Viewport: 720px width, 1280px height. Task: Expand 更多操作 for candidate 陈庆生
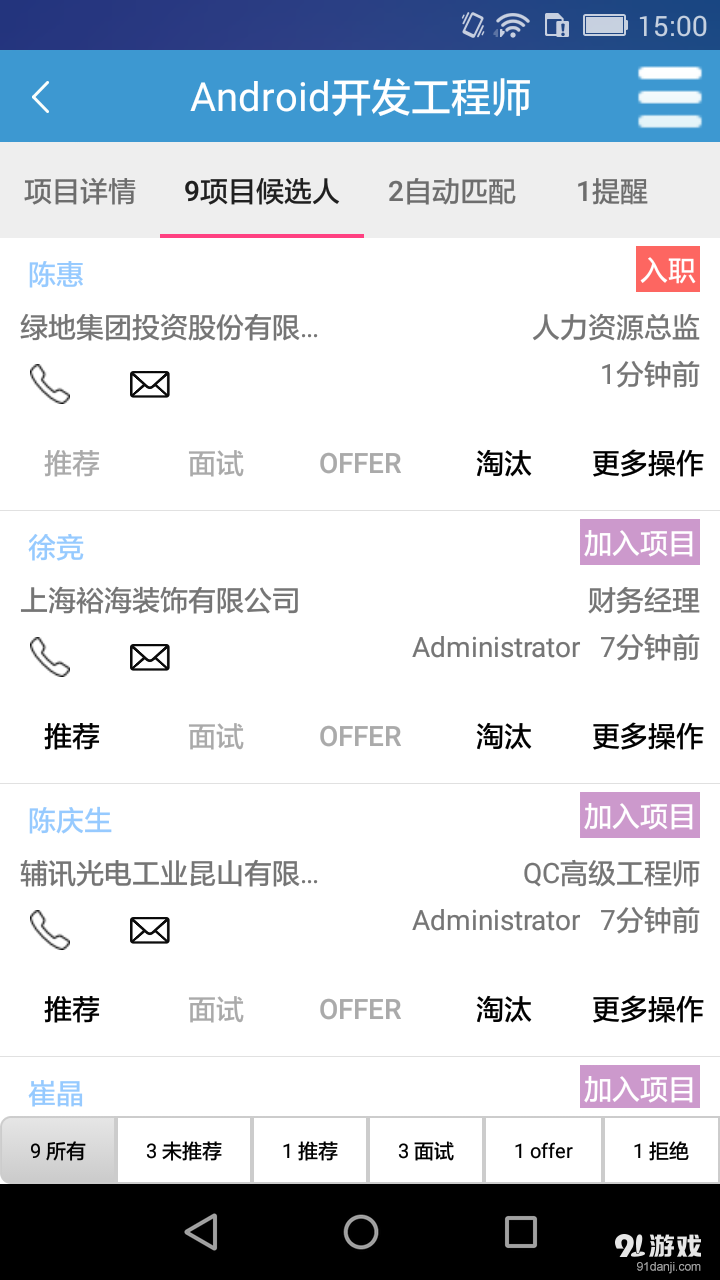click(x=646, y=1009)
